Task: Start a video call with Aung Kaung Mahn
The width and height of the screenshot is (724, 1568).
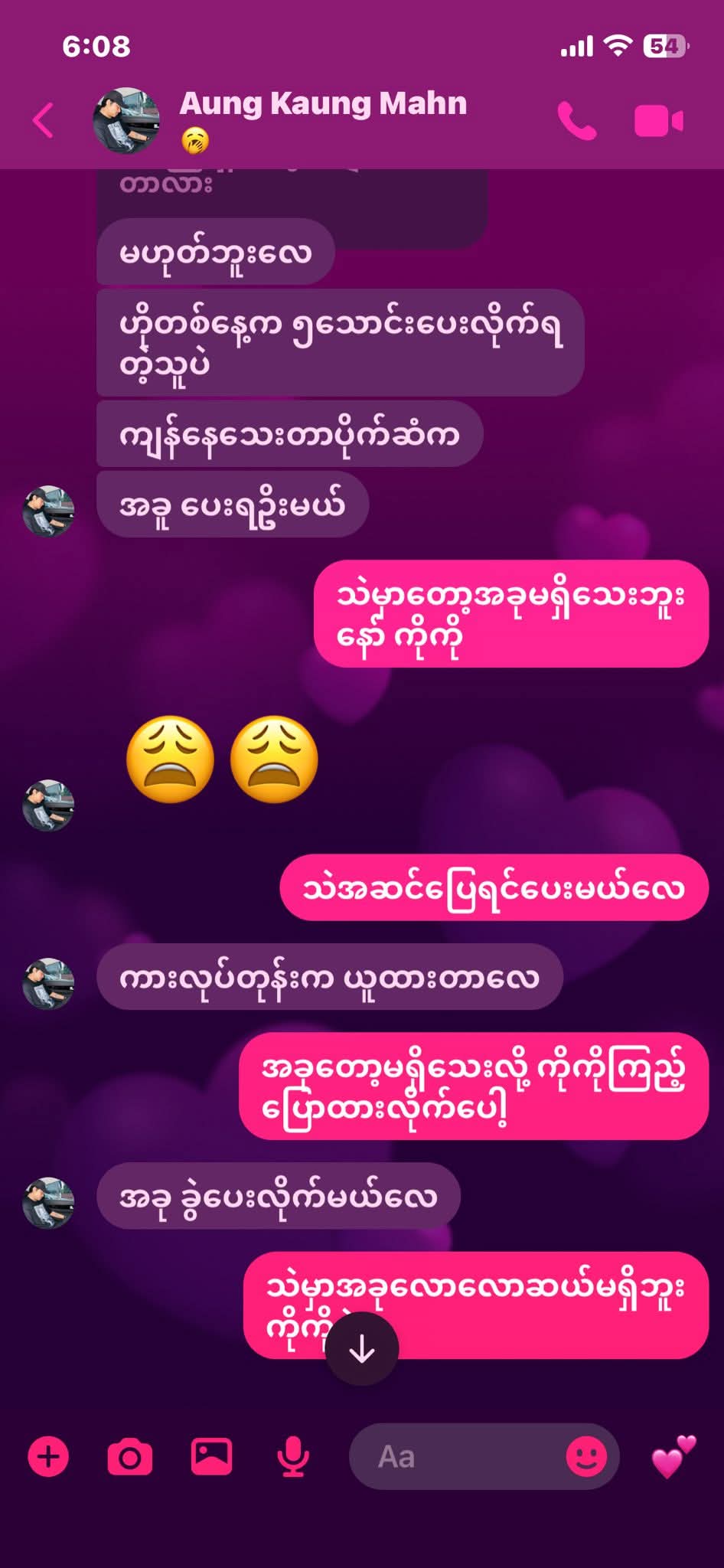Action: click(x=658, y=121)
